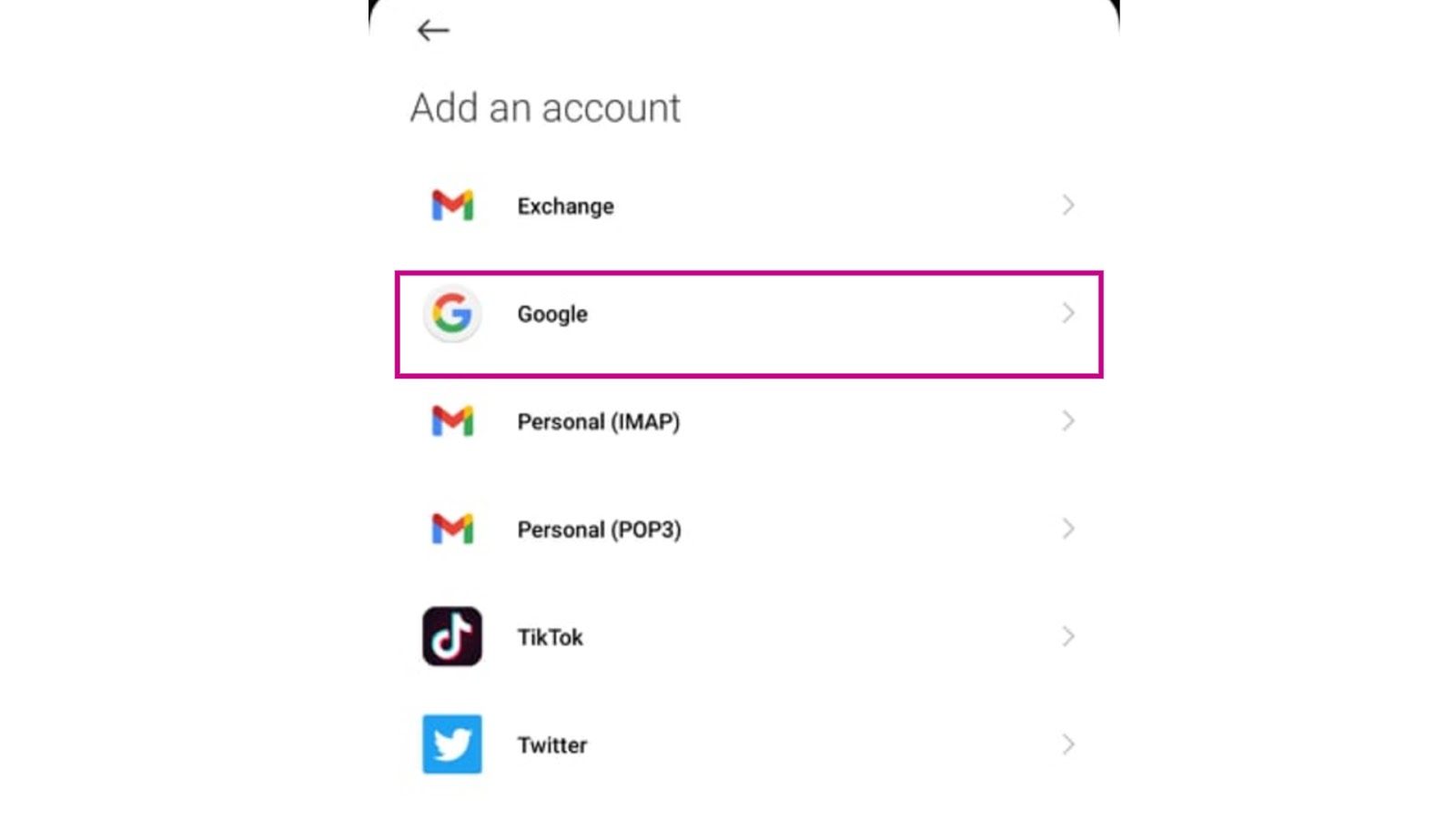Select the Exchange account option
Image resolution: width=1456 pixels, height=819 pixels.
(x=748, y=206)
